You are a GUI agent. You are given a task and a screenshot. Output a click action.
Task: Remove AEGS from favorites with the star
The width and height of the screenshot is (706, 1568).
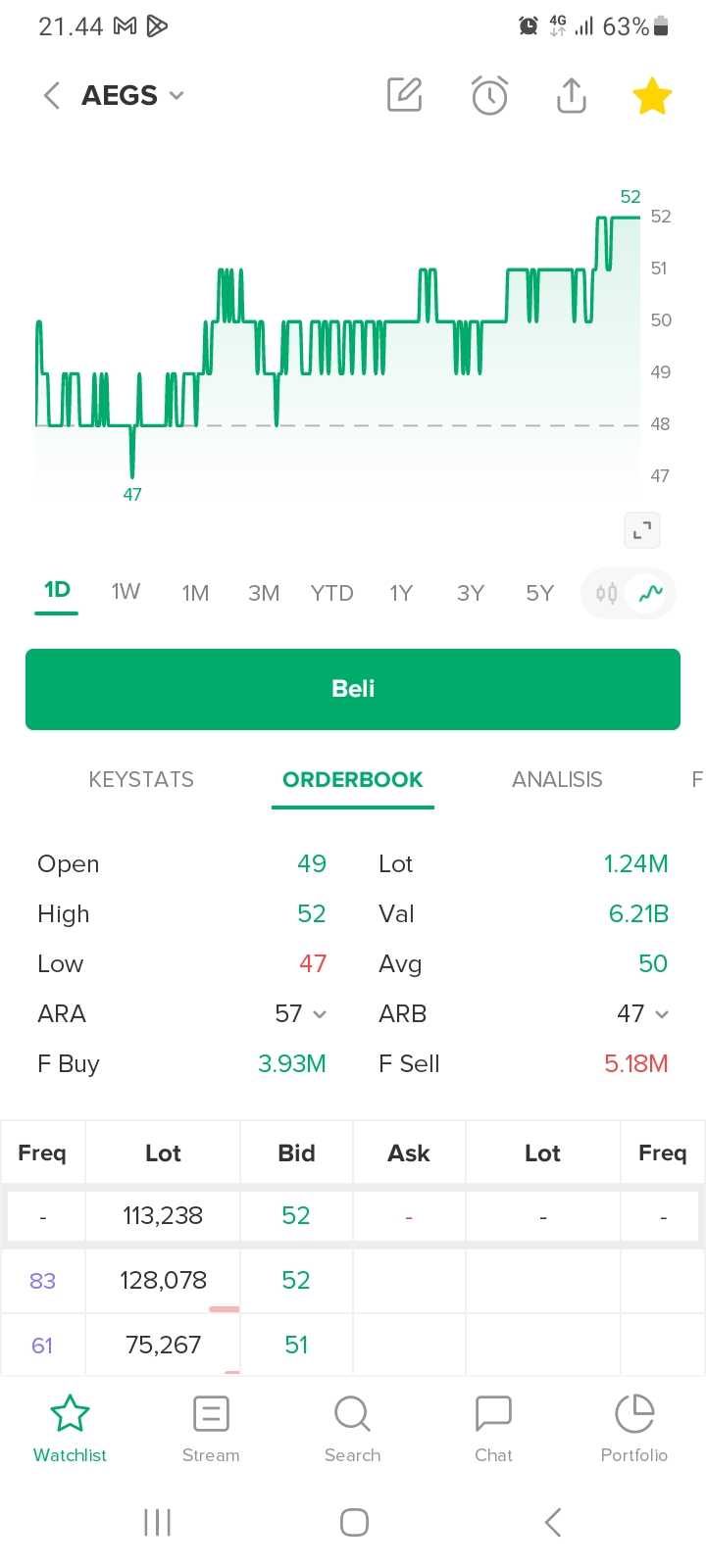pos(652,96)
